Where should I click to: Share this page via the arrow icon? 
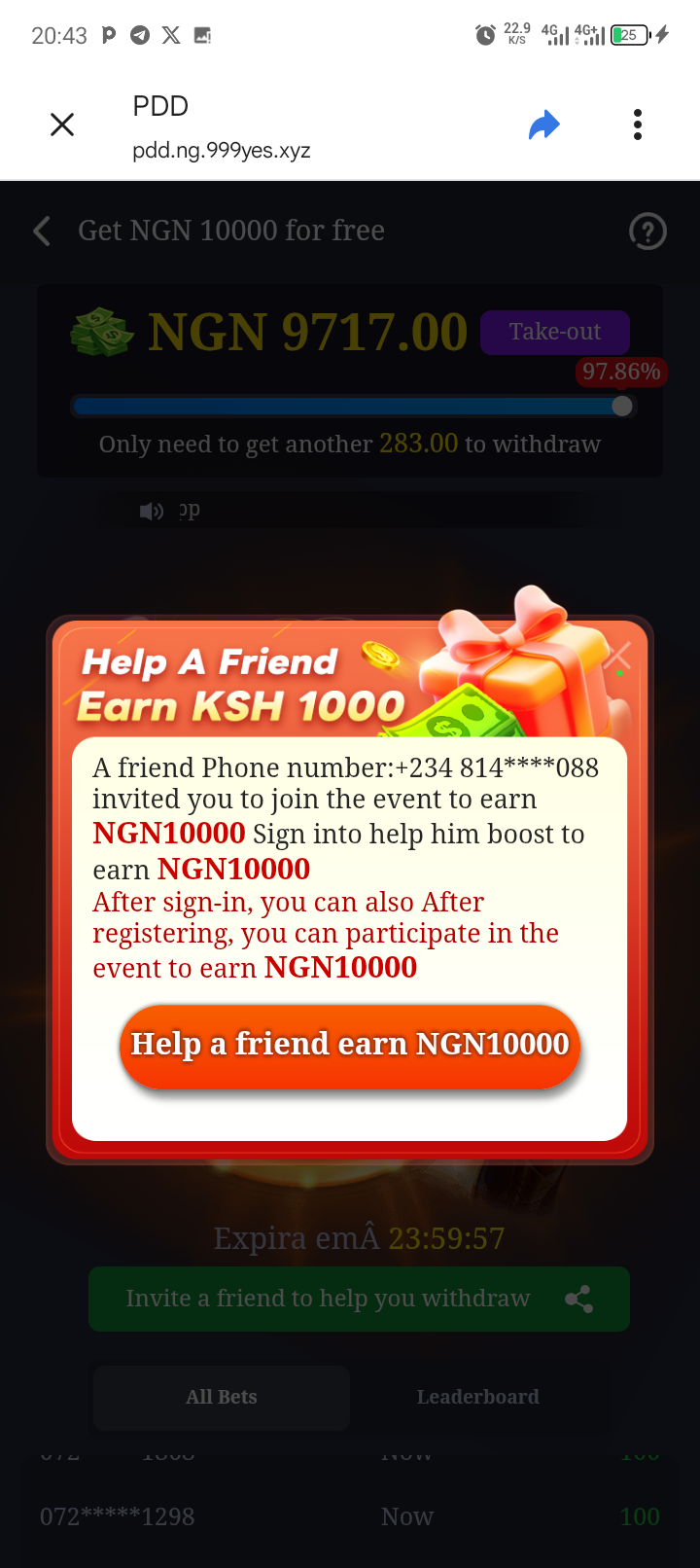pyautogui.click(x=543, y=125)
